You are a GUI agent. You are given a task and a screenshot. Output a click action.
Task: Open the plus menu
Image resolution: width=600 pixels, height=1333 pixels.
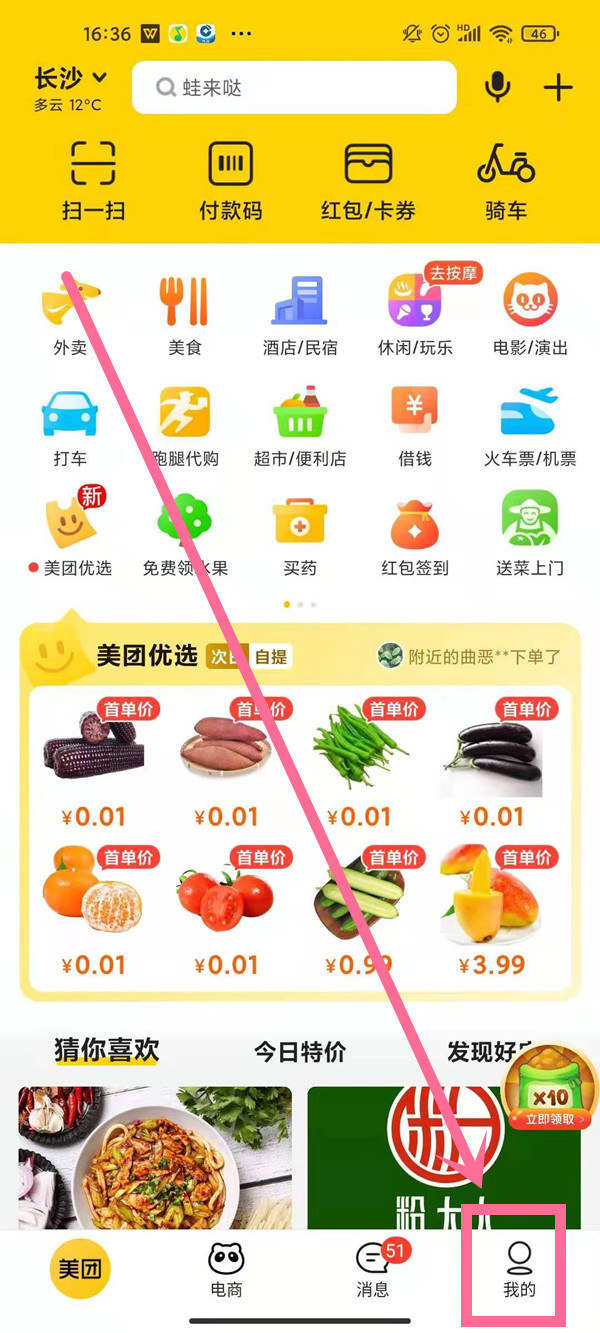tap(558, 87)
